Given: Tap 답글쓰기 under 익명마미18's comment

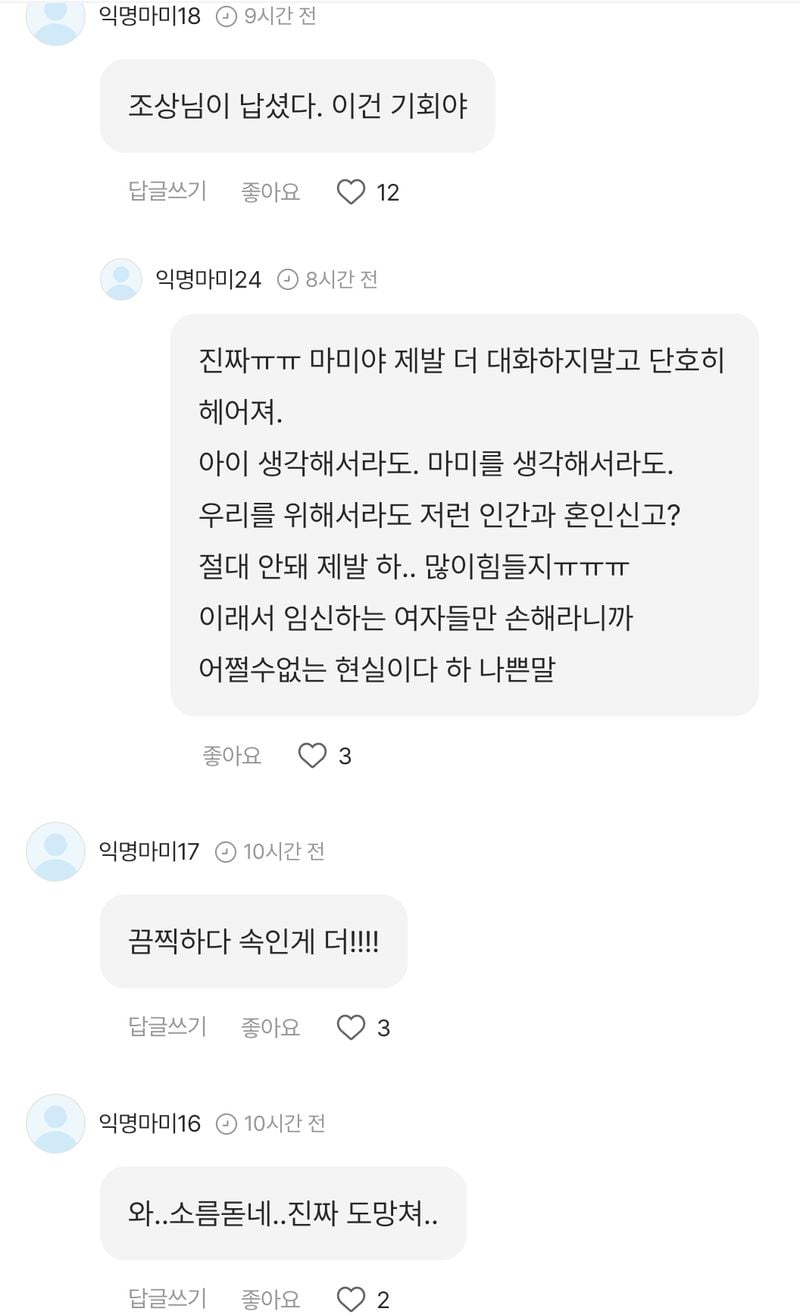Looking at the screenshot, I should pyautogui.click(x=167, y=191).
